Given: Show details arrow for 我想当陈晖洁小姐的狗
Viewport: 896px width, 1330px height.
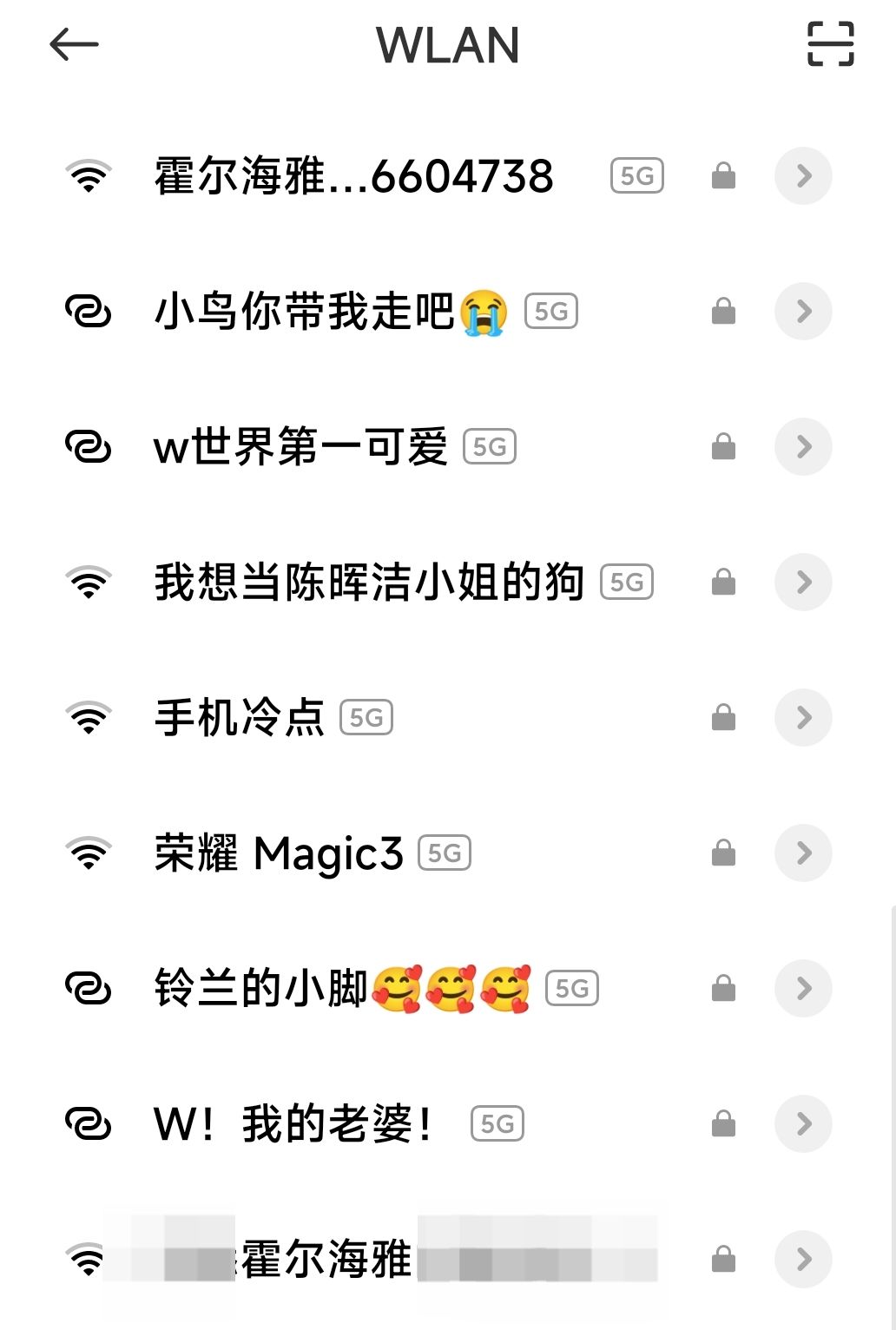Looking at the screenshot, I should tap(803, 583).
